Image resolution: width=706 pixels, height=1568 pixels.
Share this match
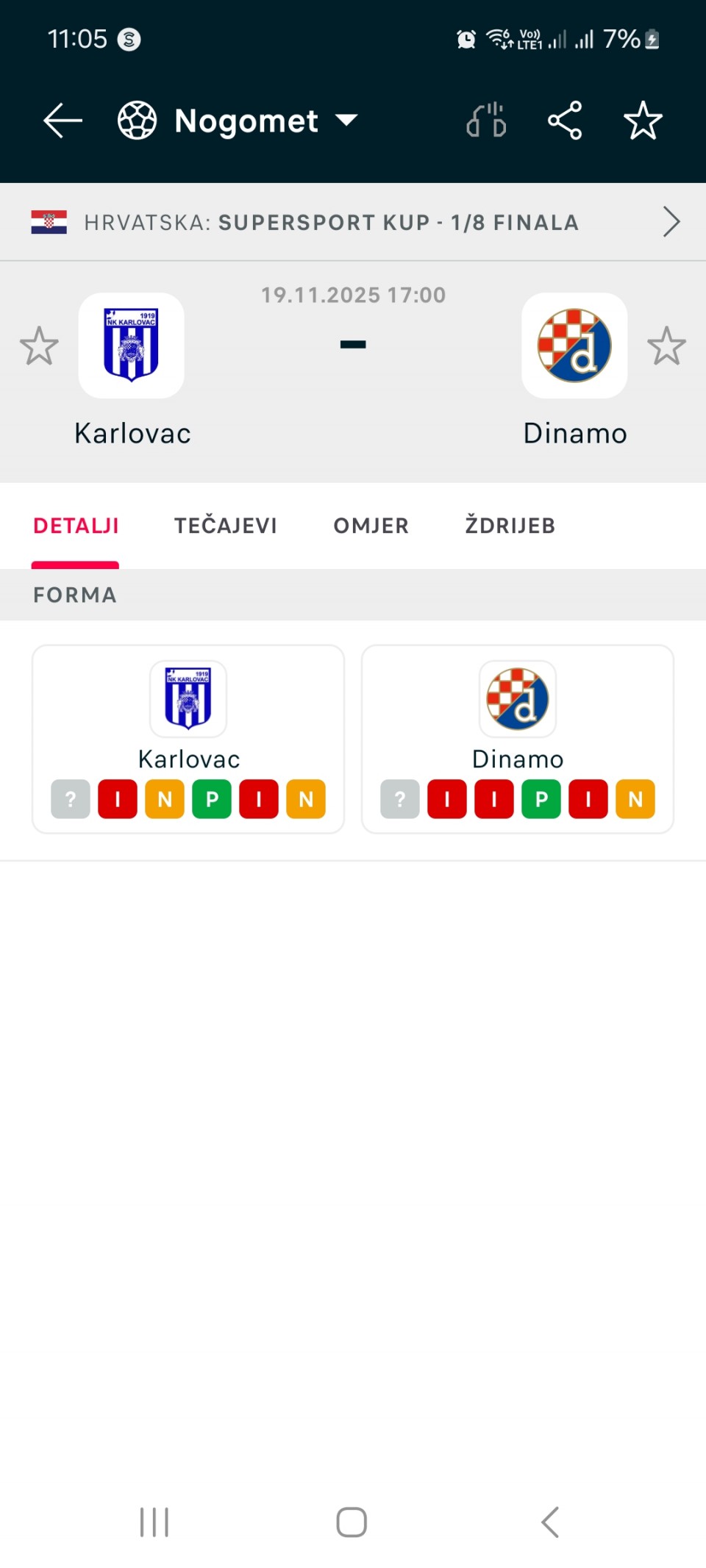click(565, 121)
